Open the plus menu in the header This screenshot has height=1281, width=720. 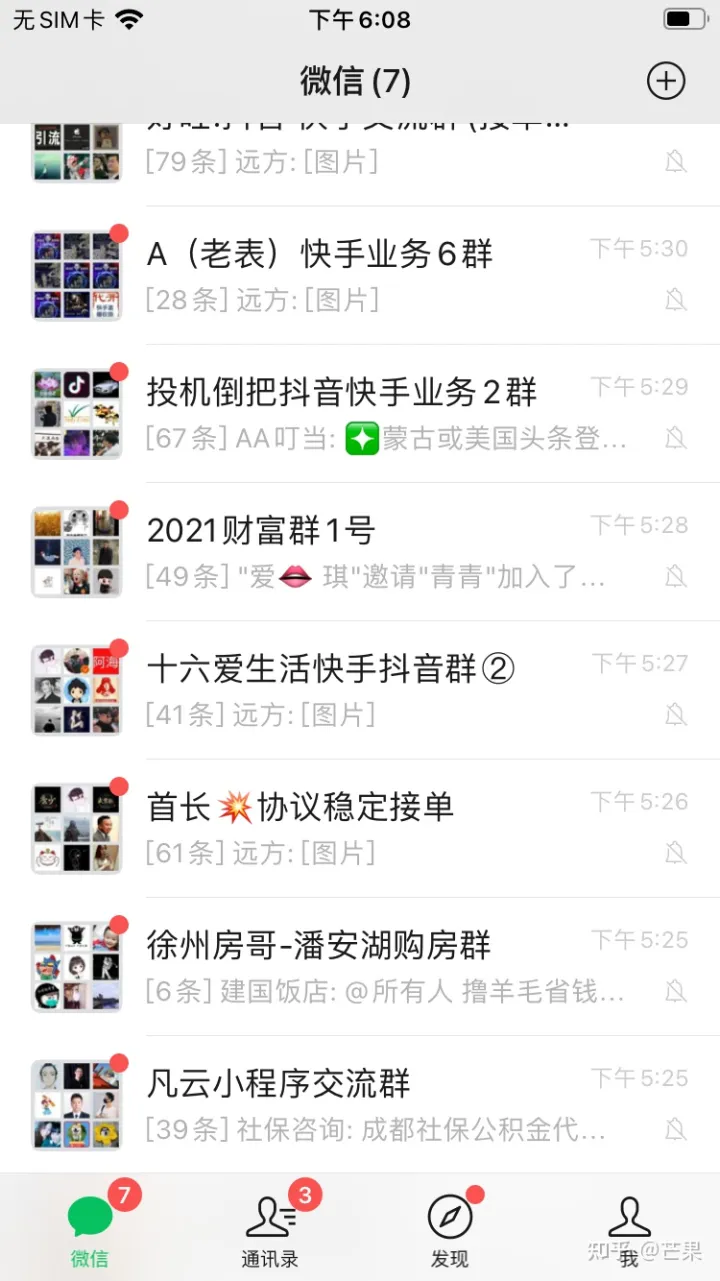(x=666, y=81)
